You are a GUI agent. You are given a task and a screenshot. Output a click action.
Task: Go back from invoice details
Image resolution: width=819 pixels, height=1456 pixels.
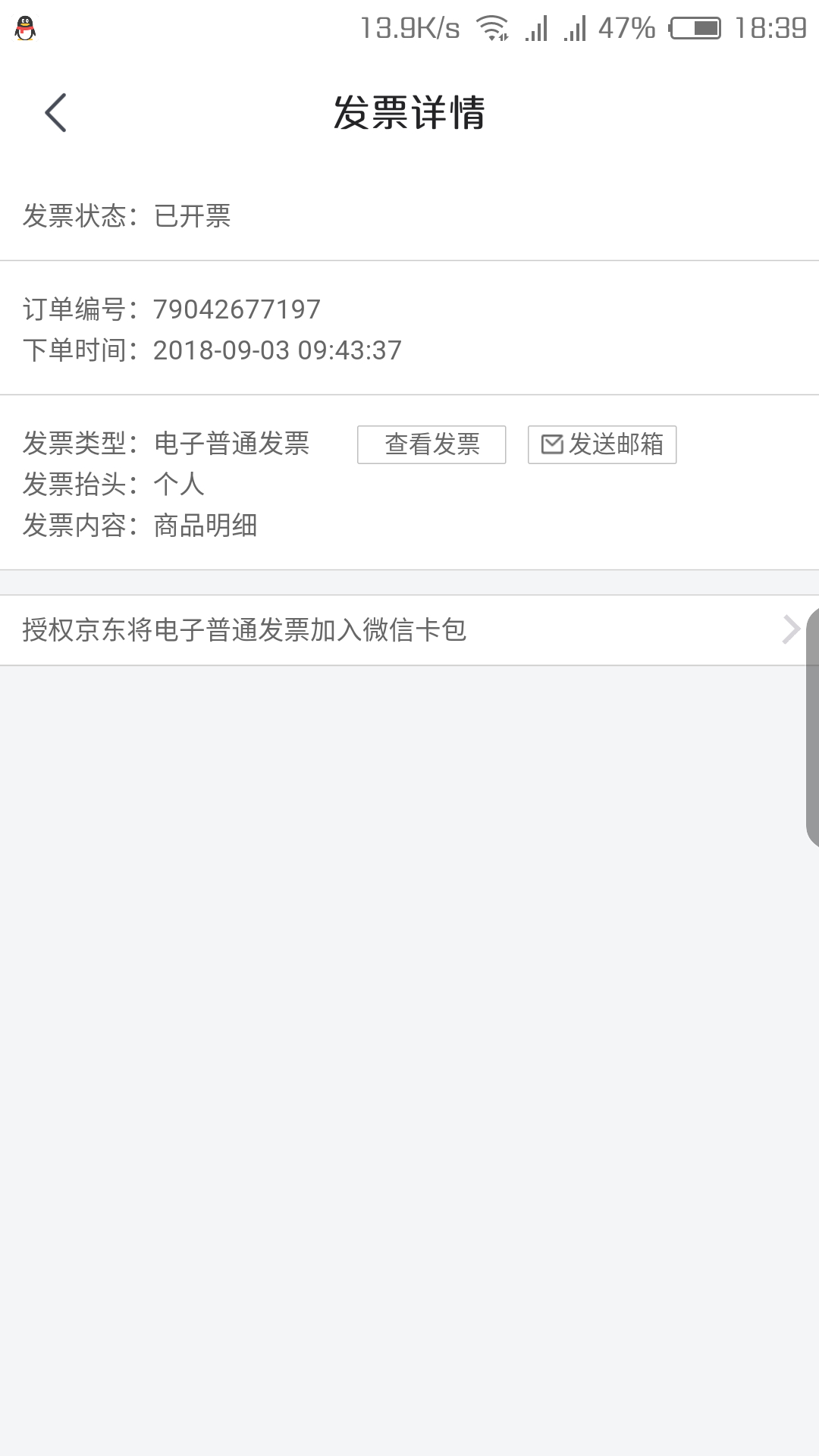click(x=55, y=113)
